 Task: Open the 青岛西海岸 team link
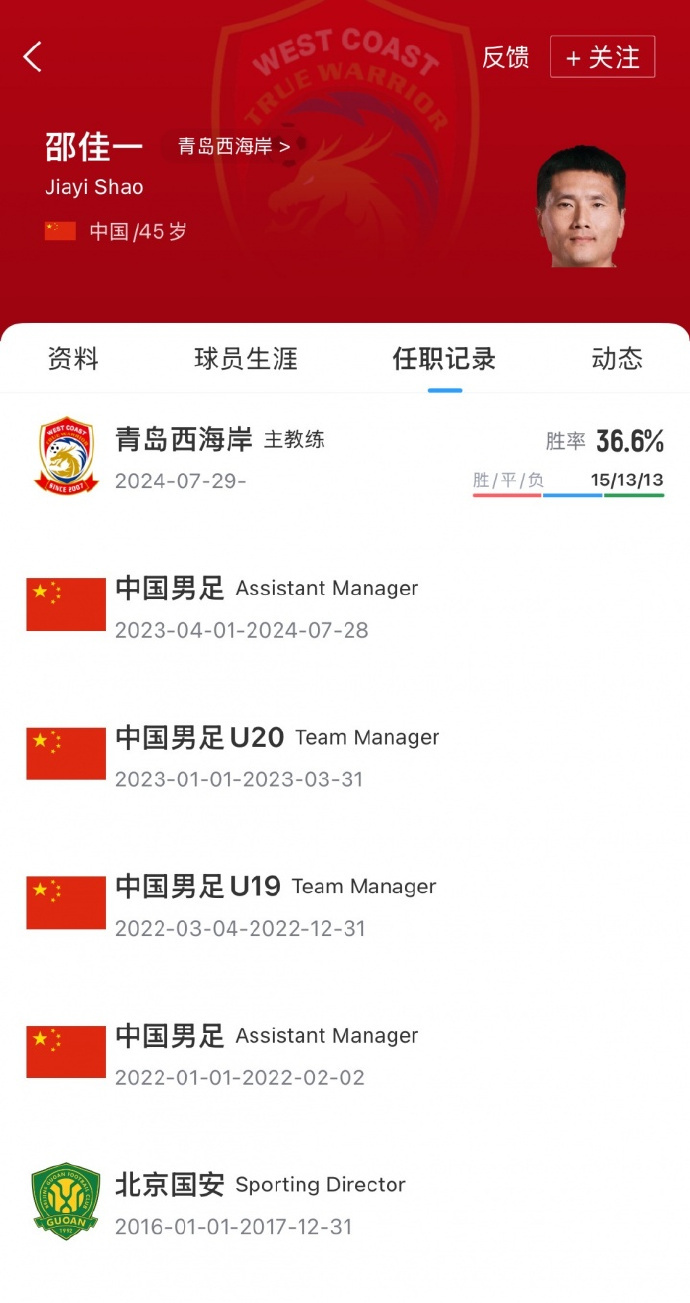click(234, 146)
